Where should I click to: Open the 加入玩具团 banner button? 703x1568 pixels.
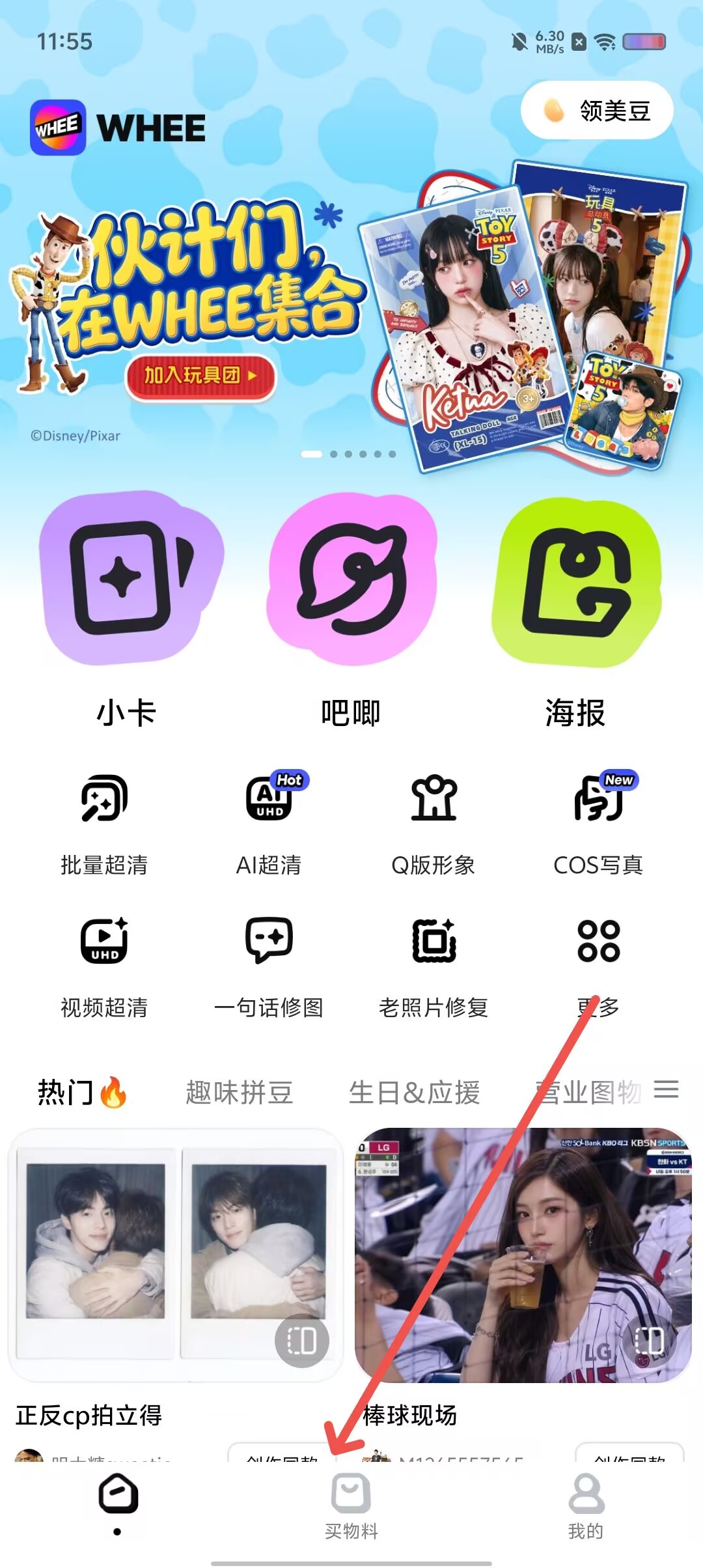[x=201, y=376]
